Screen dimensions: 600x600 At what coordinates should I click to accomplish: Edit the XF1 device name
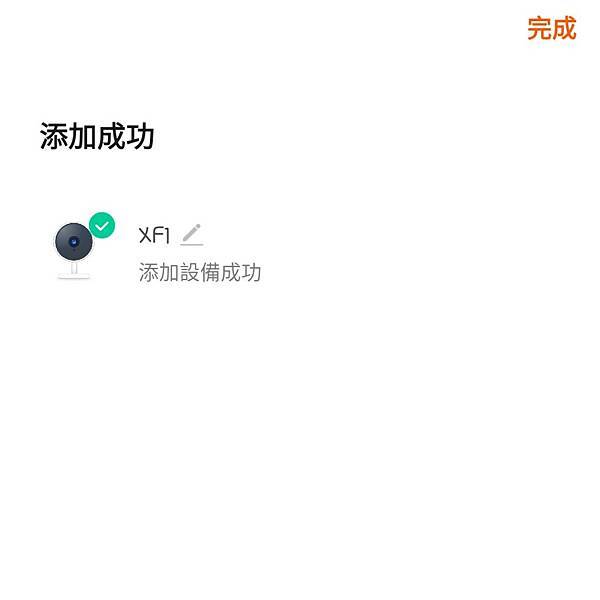(192, 235)
